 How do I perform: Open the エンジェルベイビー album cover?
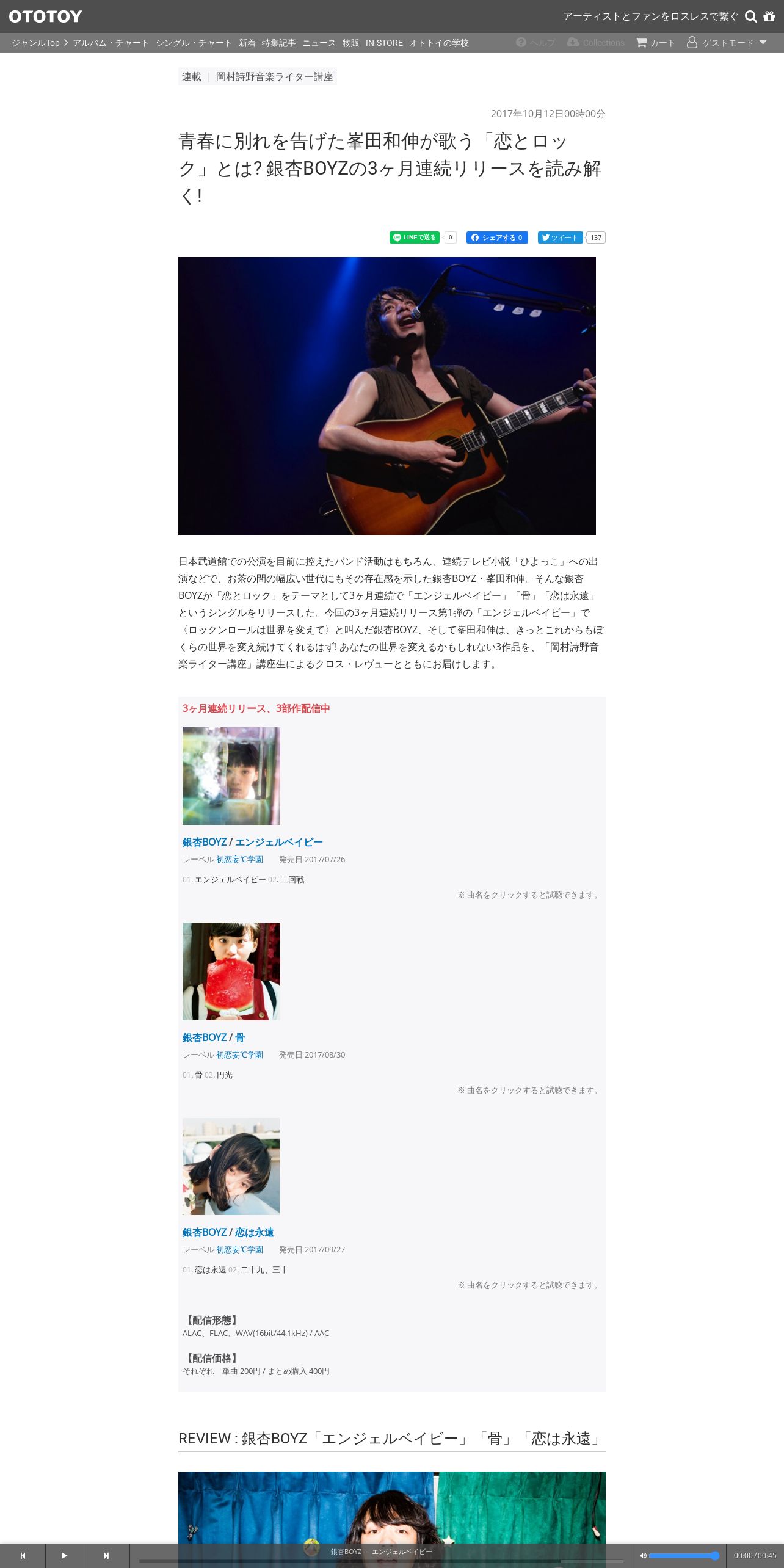click(x=231, y=776)
